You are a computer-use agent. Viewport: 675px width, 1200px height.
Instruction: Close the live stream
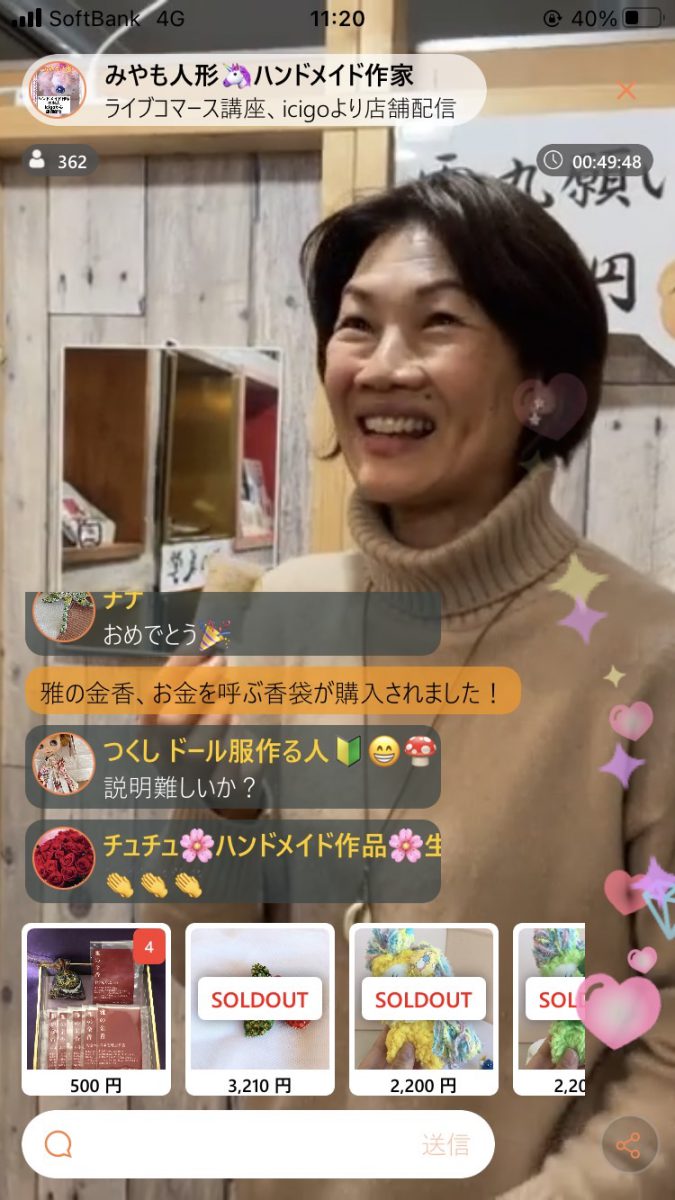coord(626,91)
